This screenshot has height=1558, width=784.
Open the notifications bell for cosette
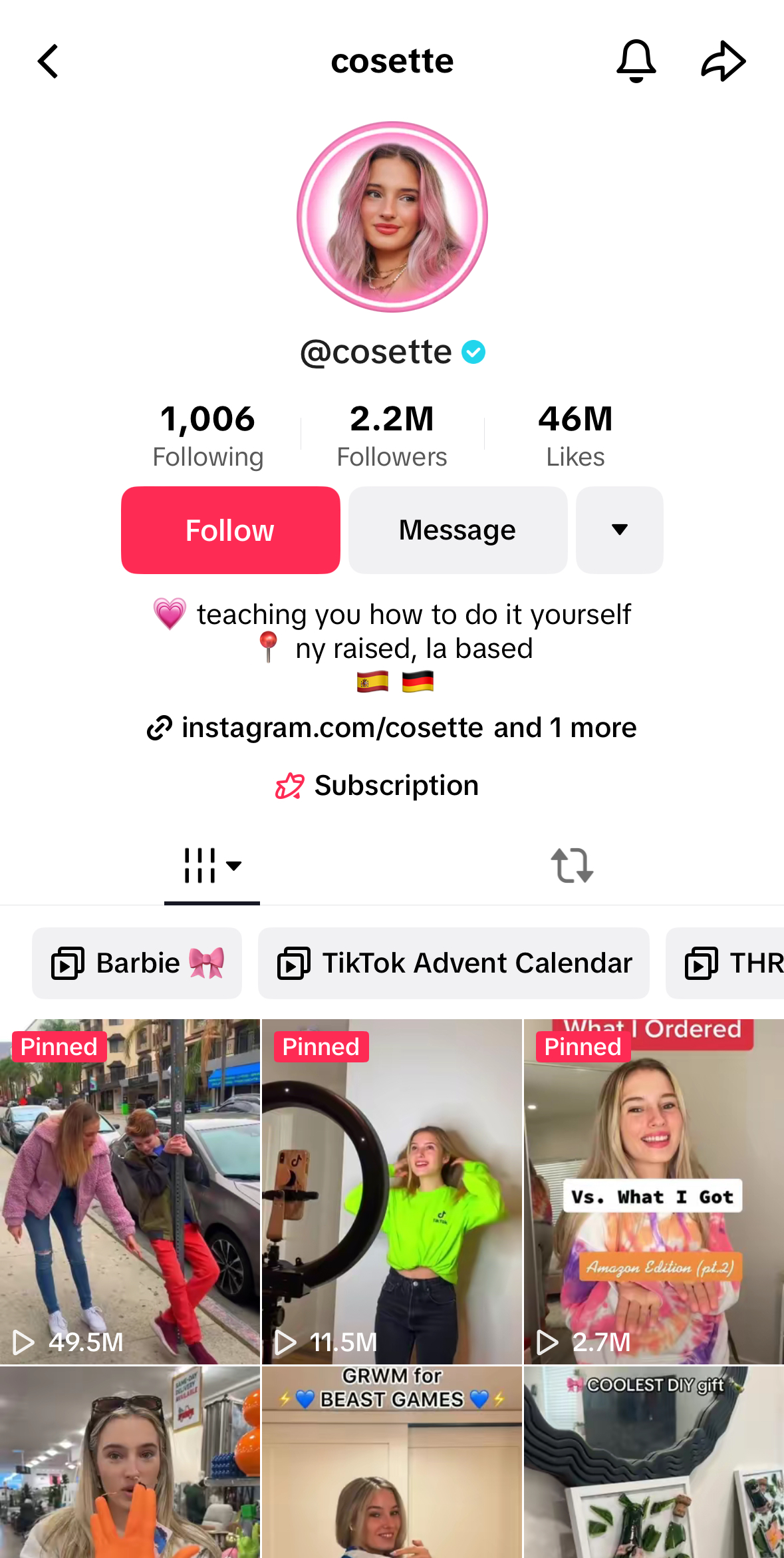636,61
